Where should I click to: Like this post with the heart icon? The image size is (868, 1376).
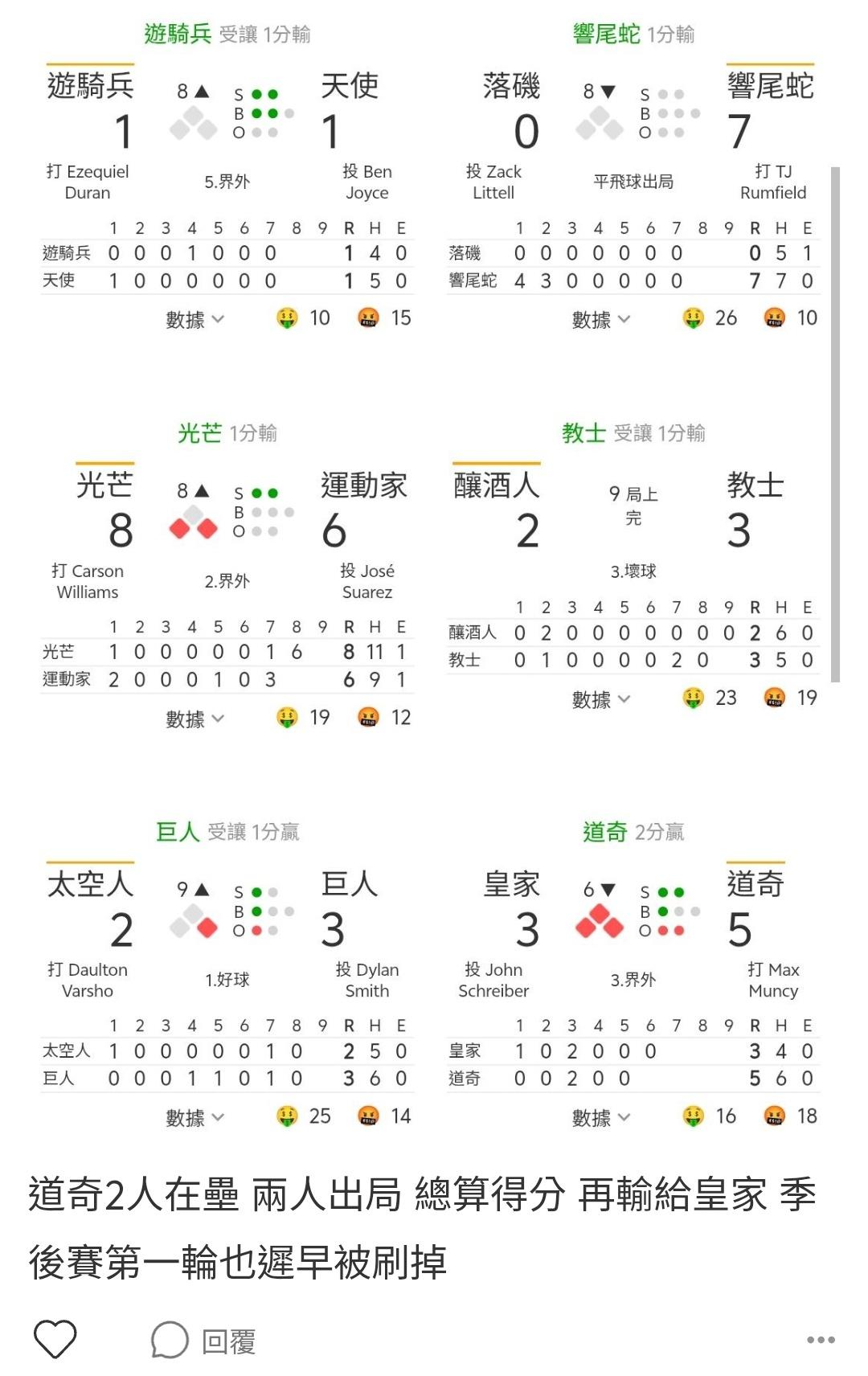[x=55, y=1340]
